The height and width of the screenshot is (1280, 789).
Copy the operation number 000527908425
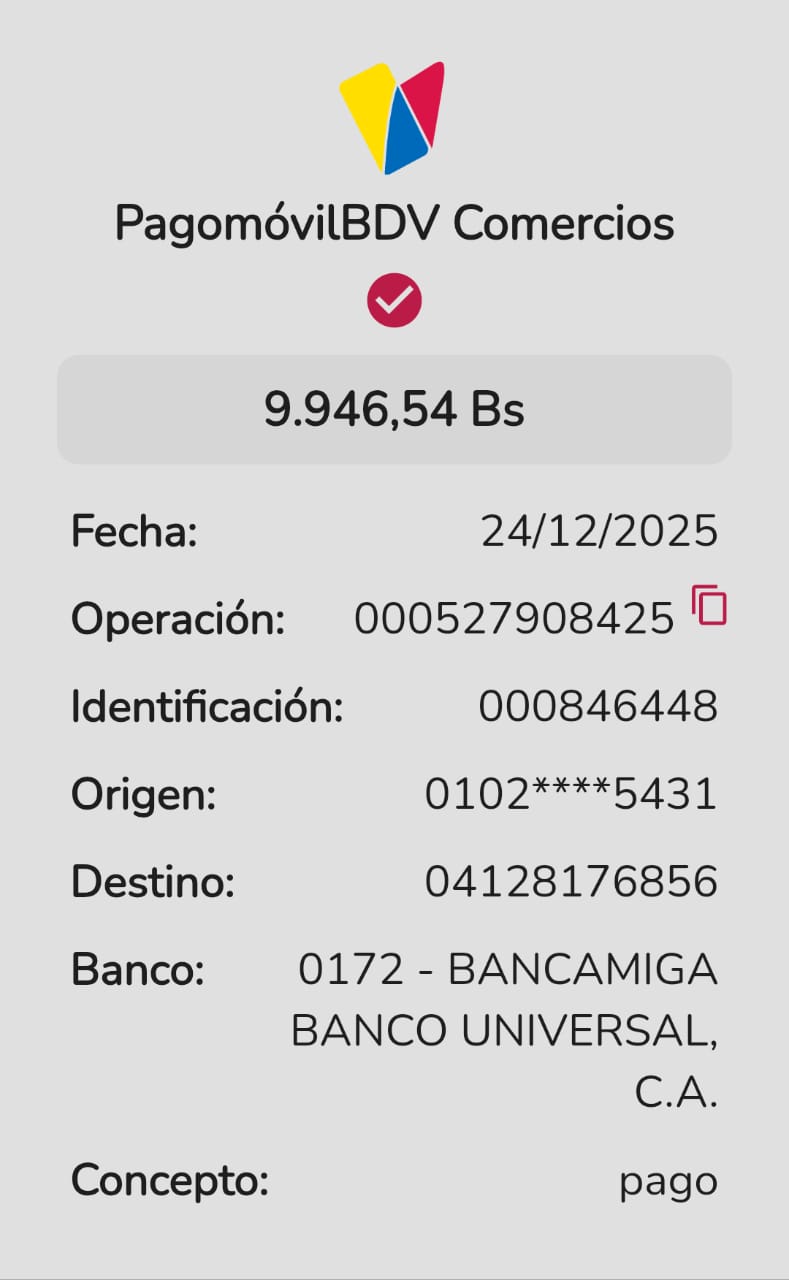click(709, 606)
